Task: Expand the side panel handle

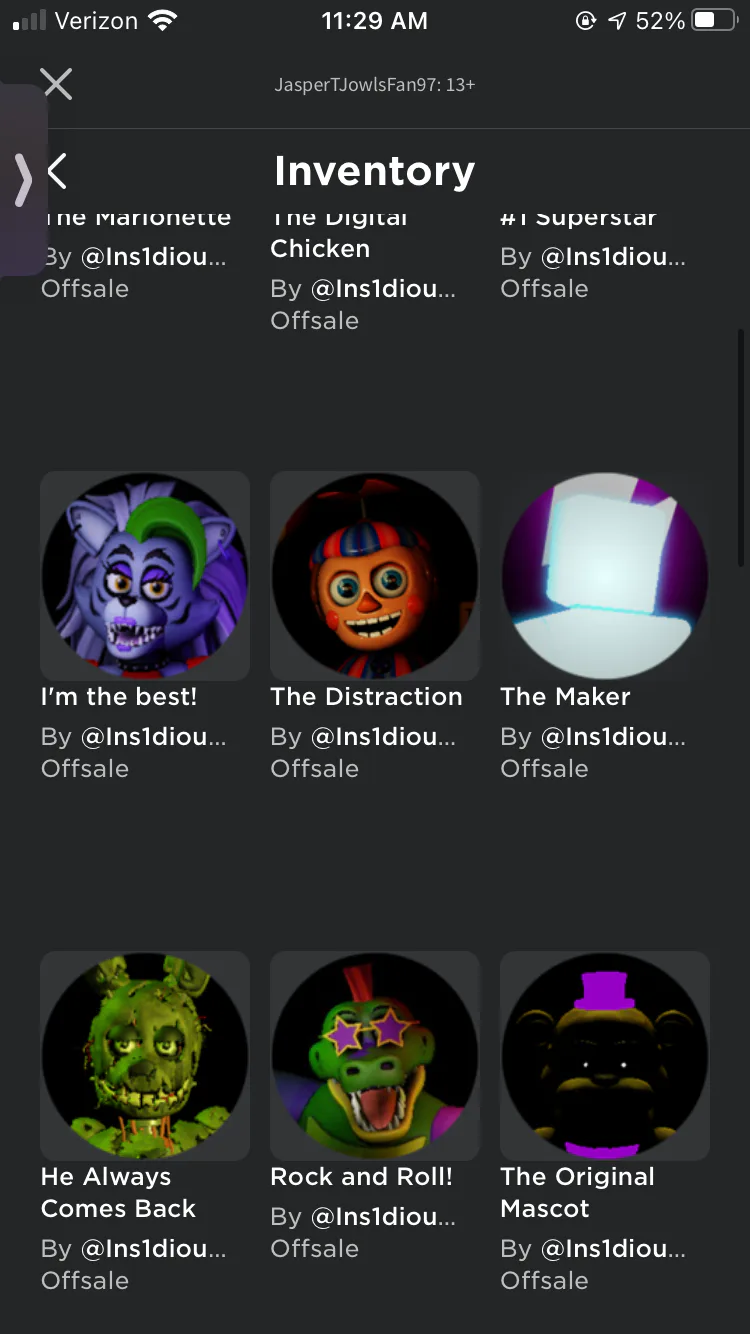Action: coord(24,180)
